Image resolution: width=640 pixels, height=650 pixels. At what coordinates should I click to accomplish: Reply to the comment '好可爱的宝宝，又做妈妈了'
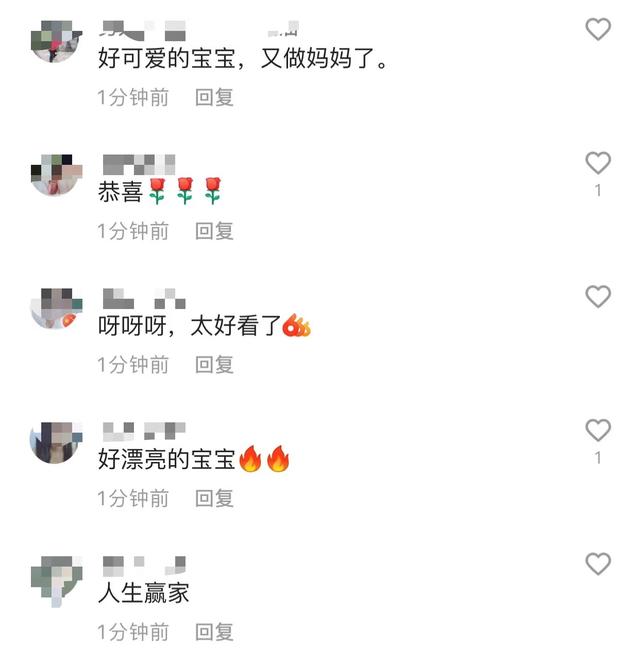pyautogui.click(x=214, y=97)
